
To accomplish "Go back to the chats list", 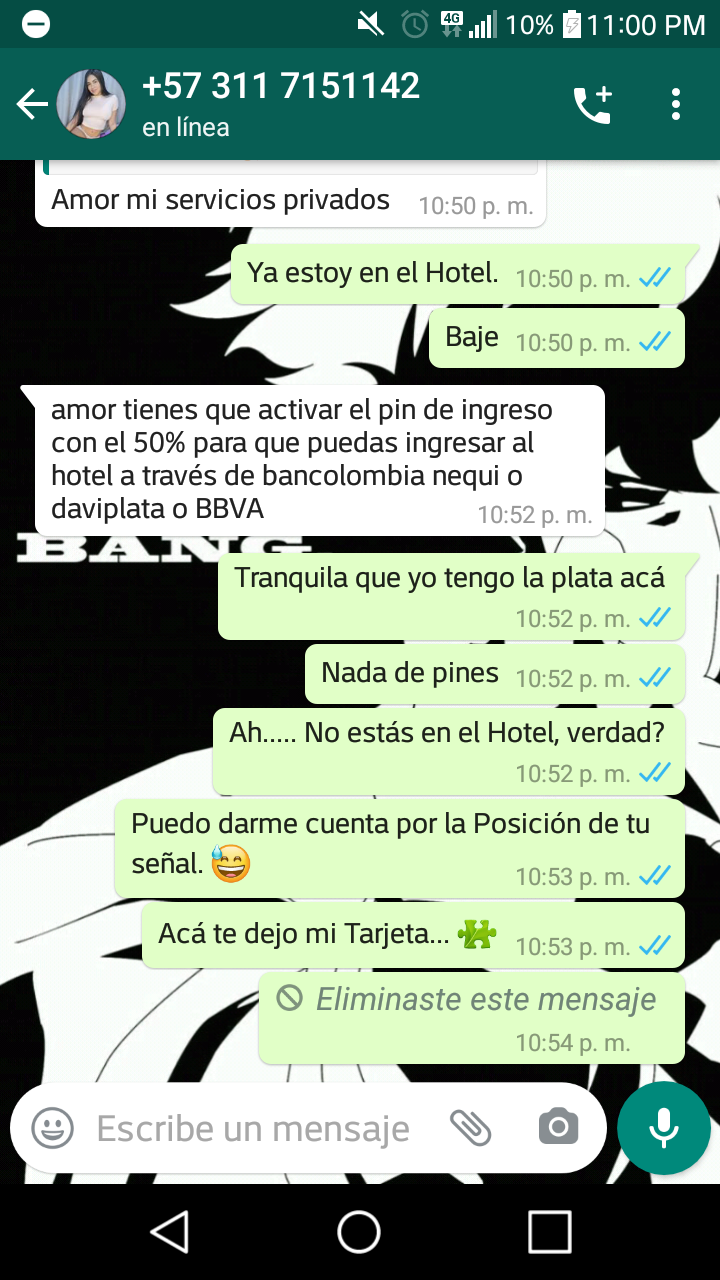I will (x=31, y=104).
